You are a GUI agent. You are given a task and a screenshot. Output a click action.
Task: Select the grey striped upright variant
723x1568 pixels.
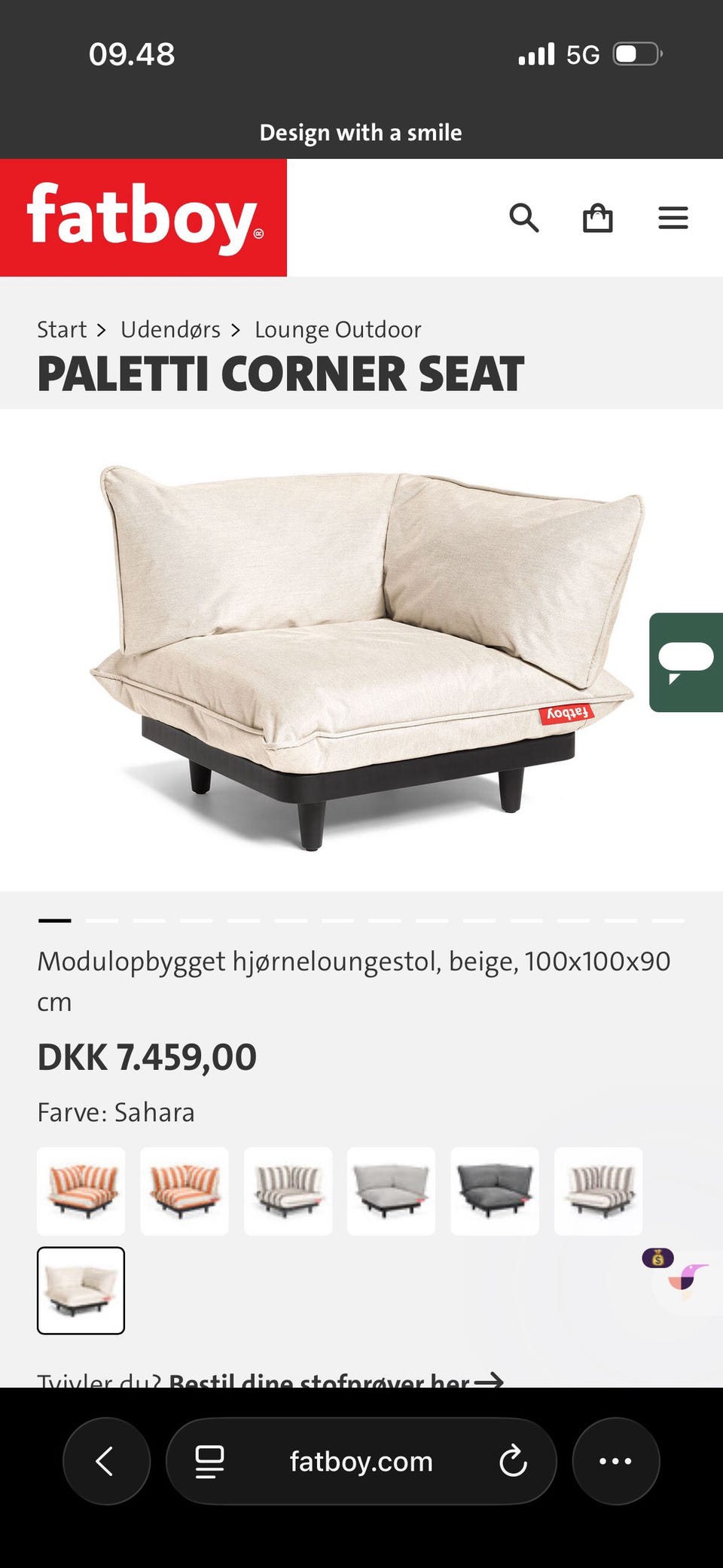click(x=288, y=1191)
